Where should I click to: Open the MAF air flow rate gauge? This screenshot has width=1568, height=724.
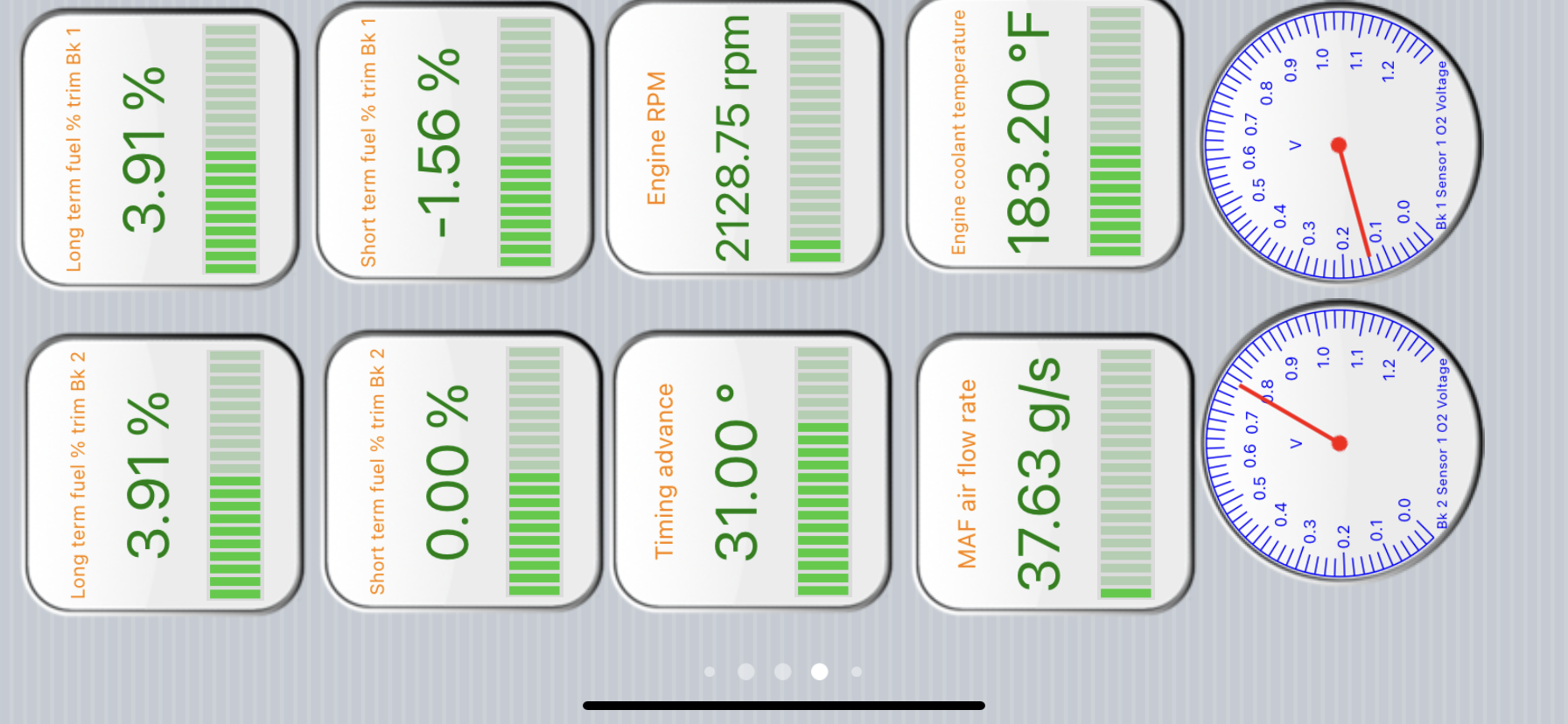click(x=1054, y=474)
